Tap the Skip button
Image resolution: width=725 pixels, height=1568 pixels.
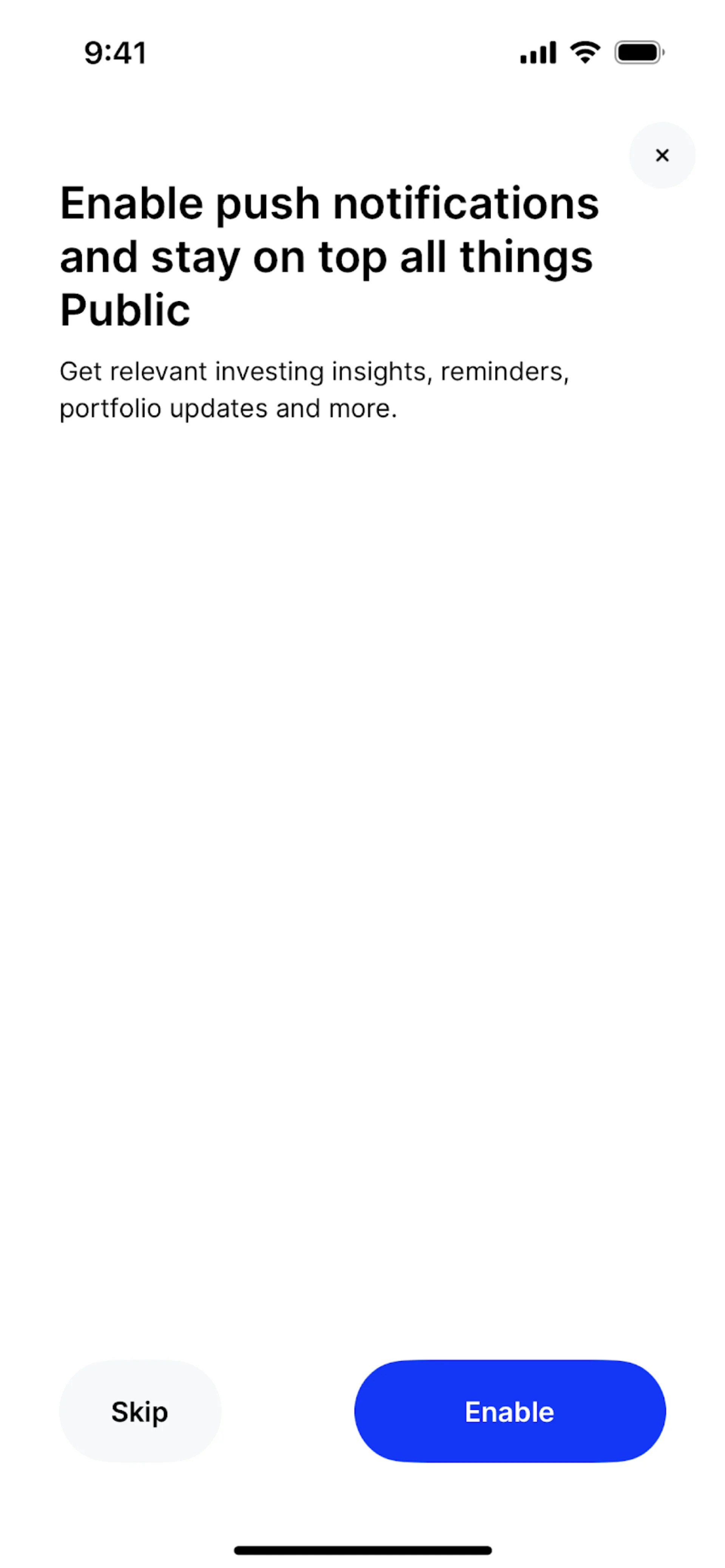pyautogui.click(x=140, y=1411)
